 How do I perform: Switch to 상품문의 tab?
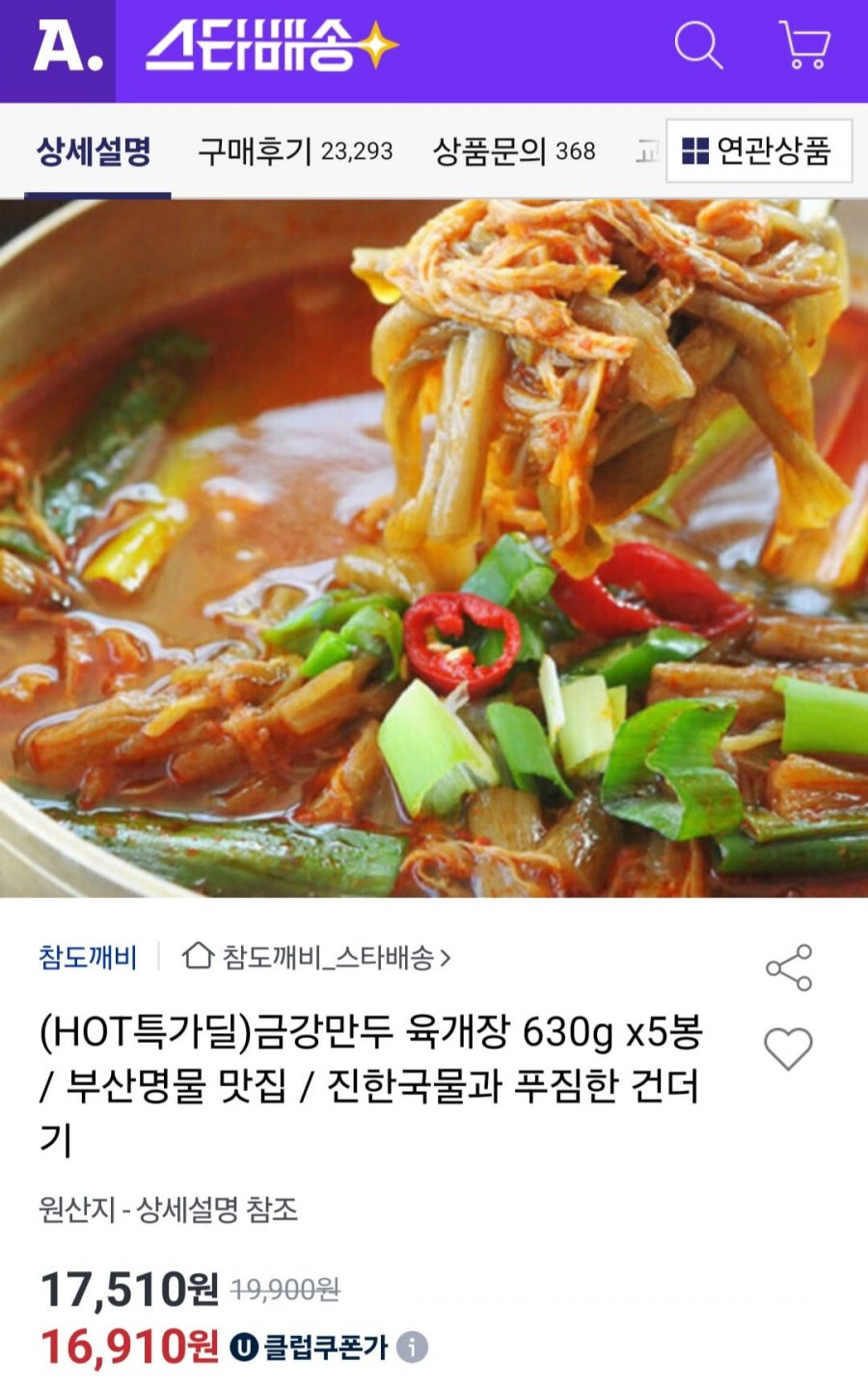pos(513,151)
